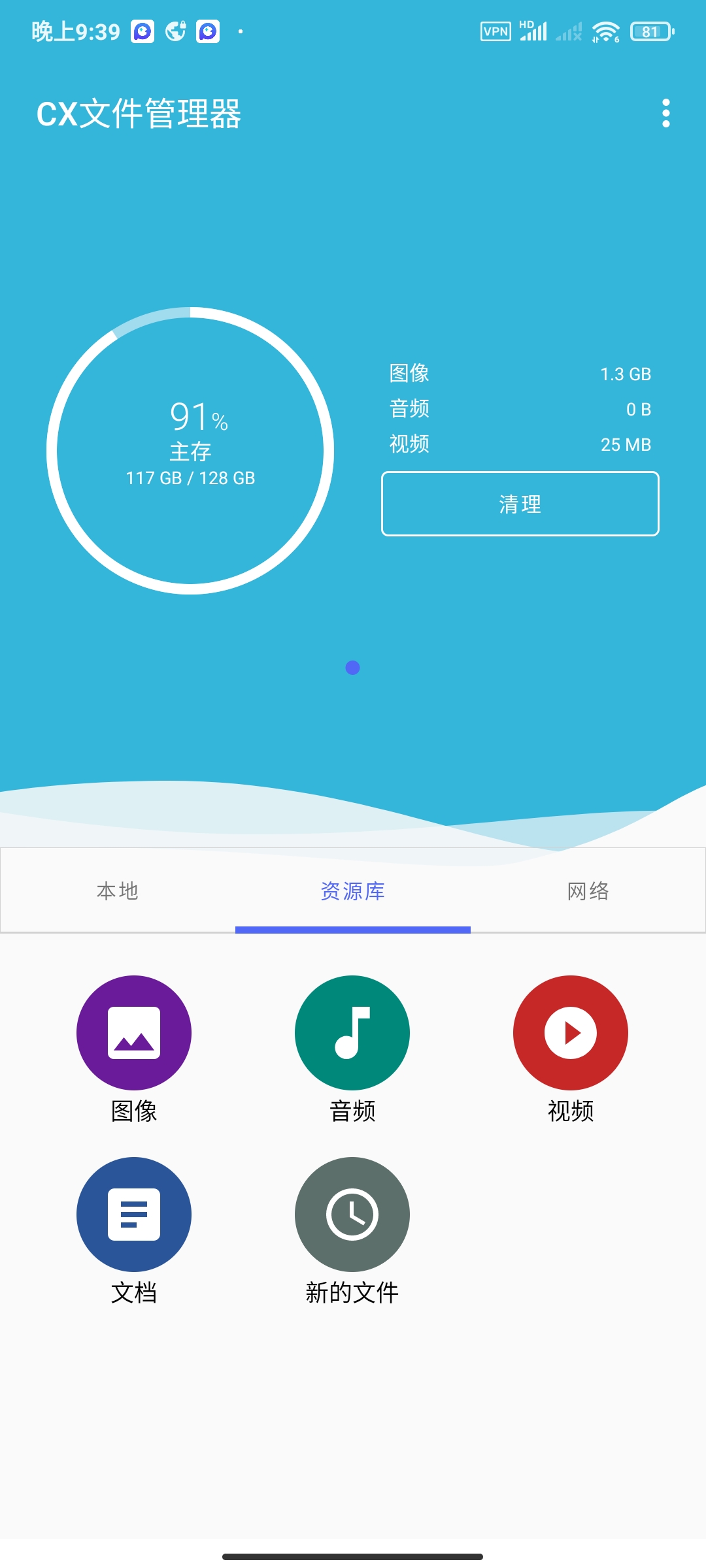
Task: Open the 视频 videos library
Action: pos(571,1050)
